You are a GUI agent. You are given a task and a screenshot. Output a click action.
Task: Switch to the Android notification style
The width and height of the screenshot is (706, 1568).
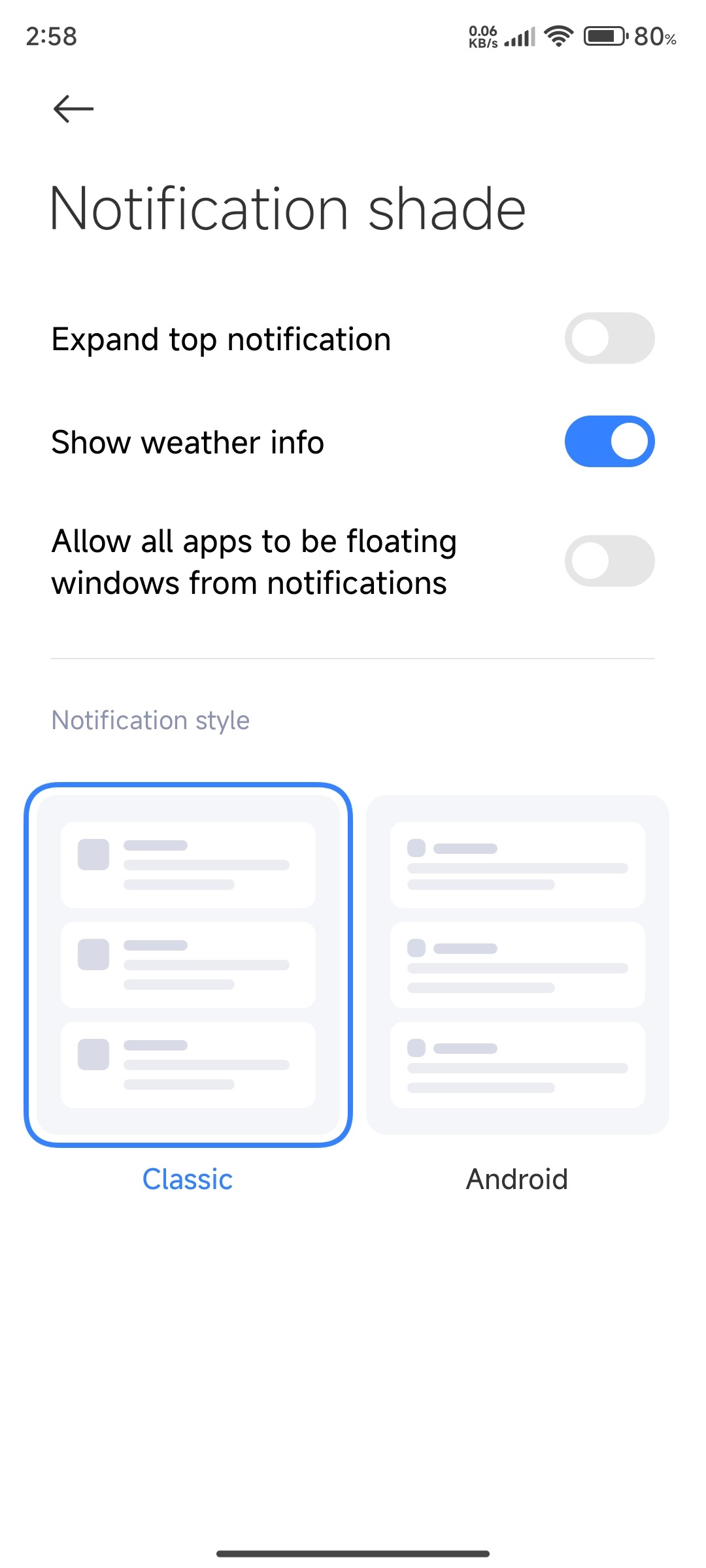(517, 964)
